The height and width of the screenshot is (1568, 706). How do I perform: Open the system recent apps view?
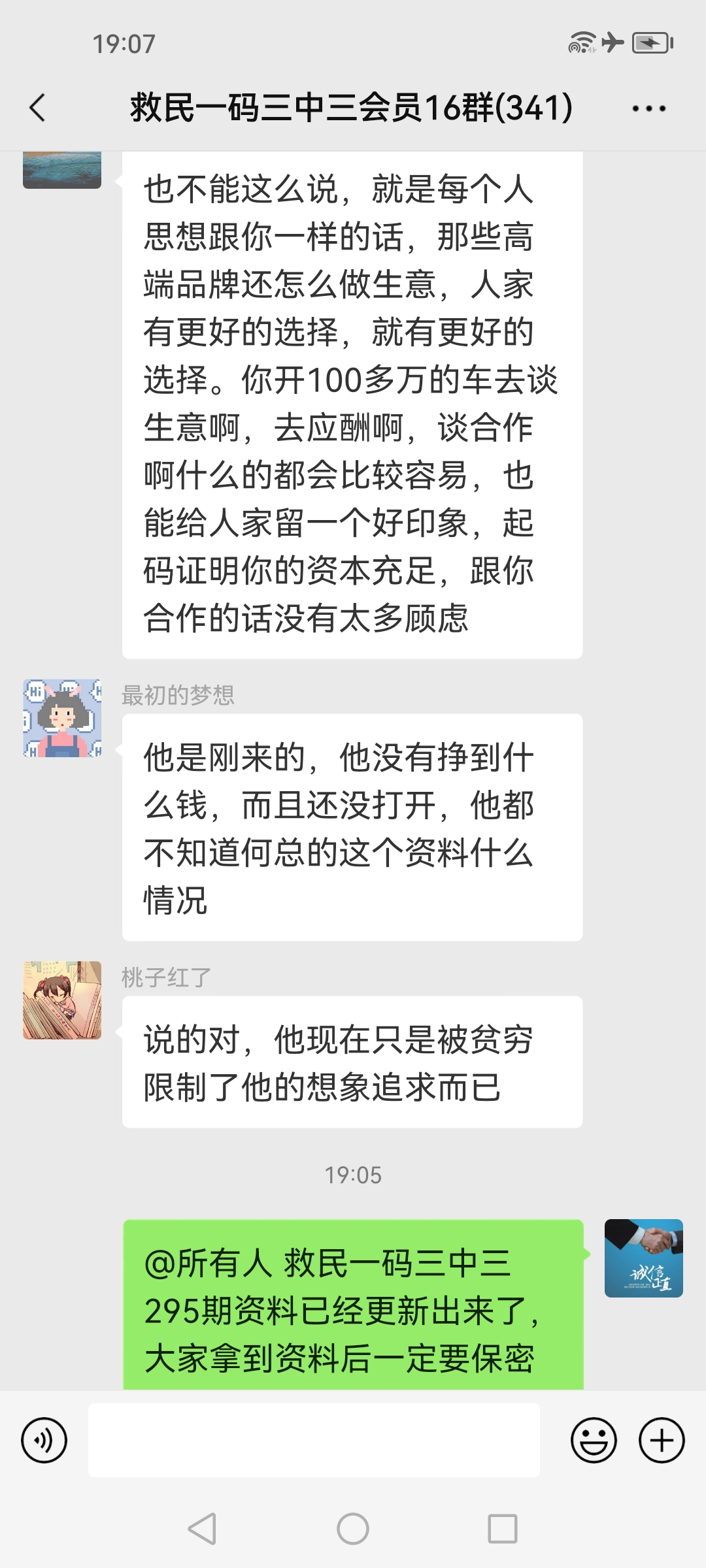pyautogui.click(x=502, y=1529)
